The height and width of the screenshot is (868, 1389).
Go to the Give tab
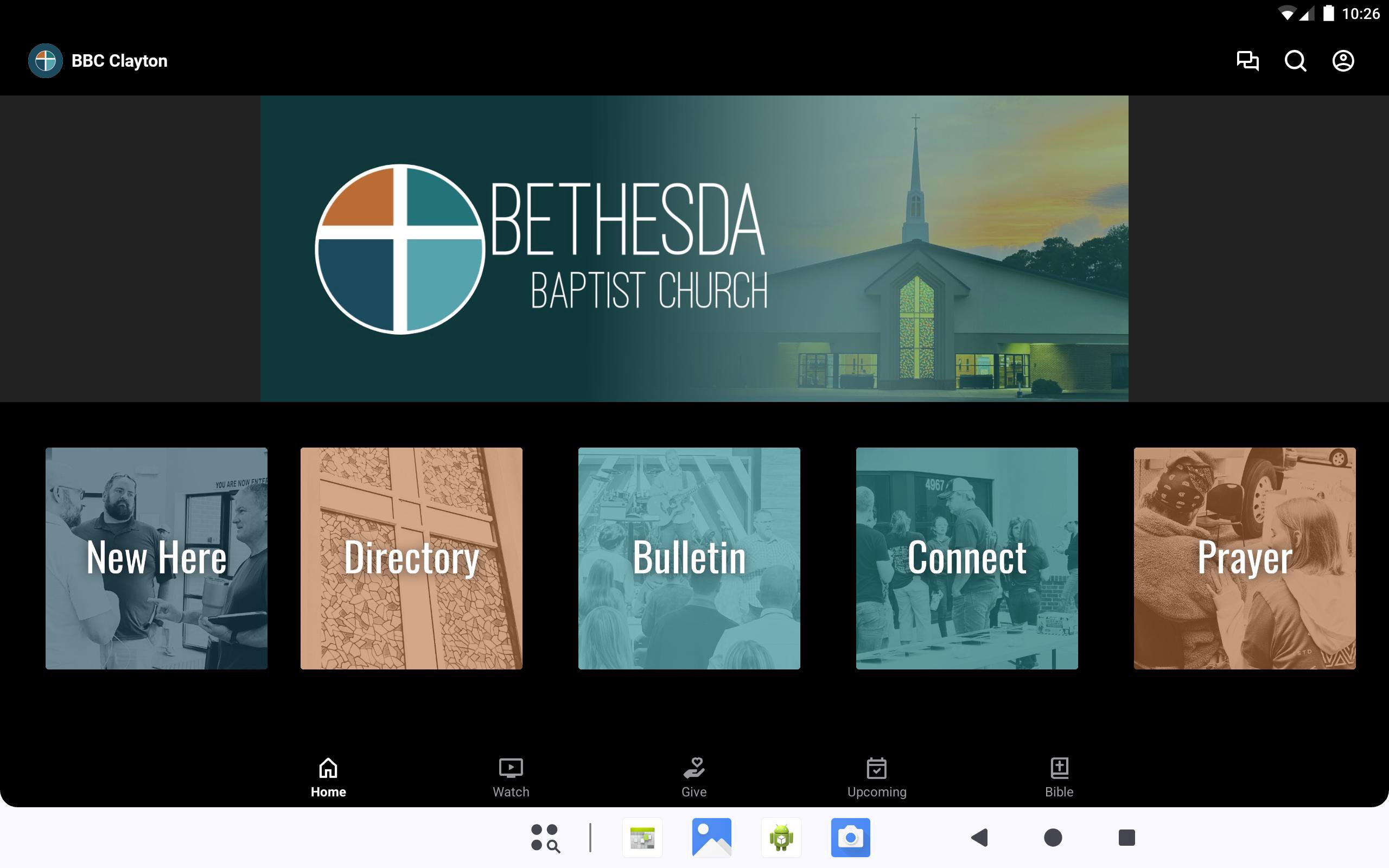point(694,777)
